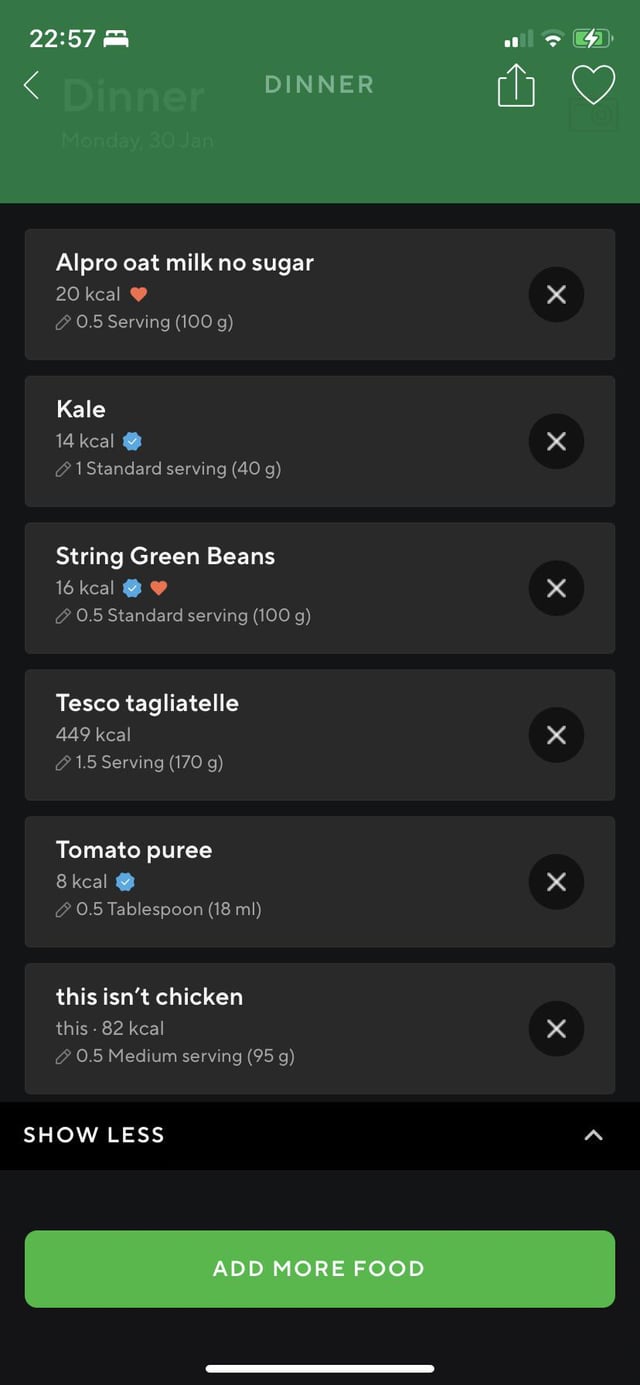Go back using the top-left arrow

[32, 86]
